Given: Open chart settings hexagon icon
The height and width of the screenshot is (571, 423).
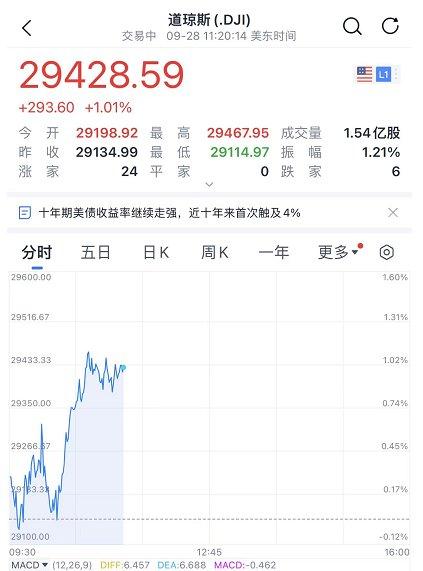Looking at the screenshot, I should pos(387,252).
